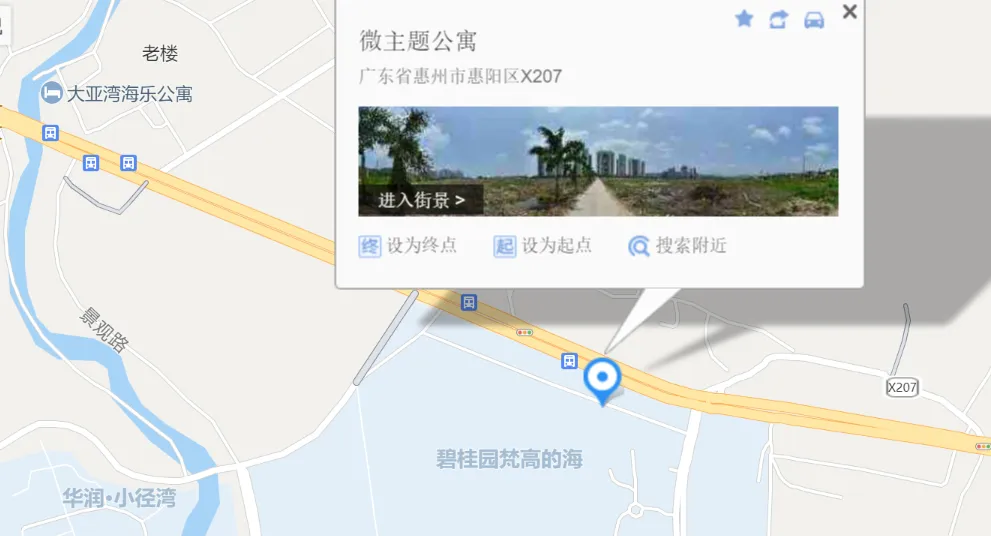991x536 pixels.
Task: Favorite 微主题公寓 with the star icon
Action: point(744,19)
